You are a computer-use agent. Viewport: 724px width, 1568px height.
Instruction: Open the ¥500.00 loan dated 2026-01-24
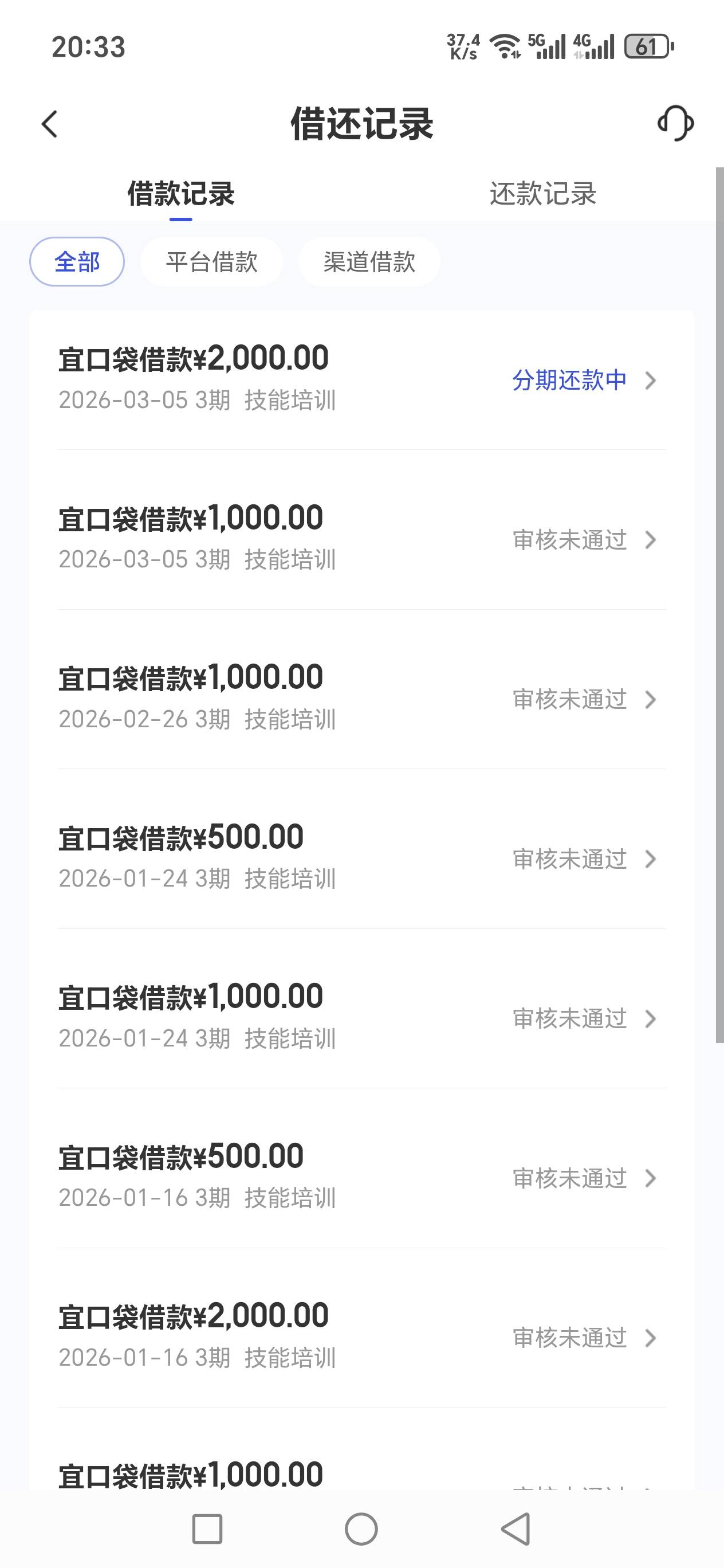tap(361, 858)
